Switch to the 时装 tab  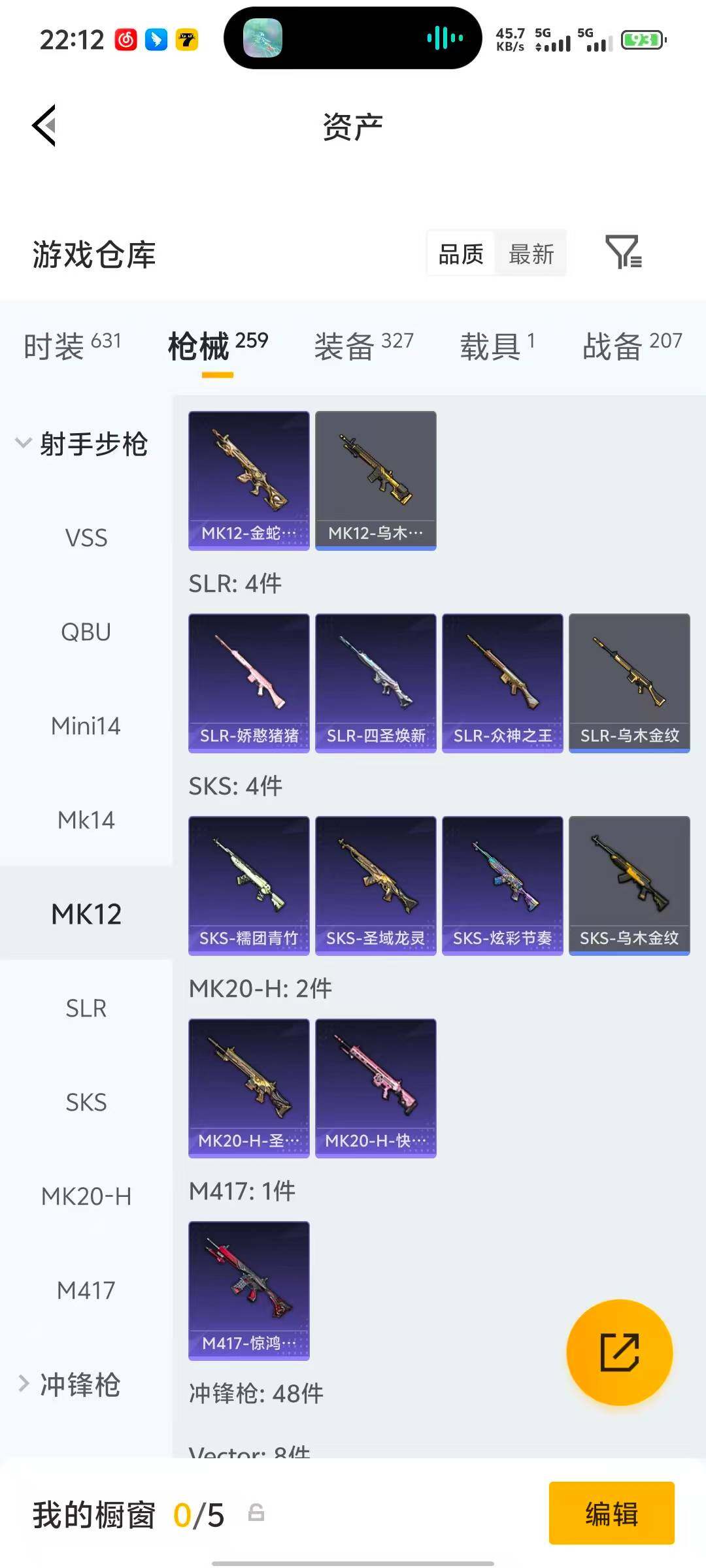tap(72, 345)
